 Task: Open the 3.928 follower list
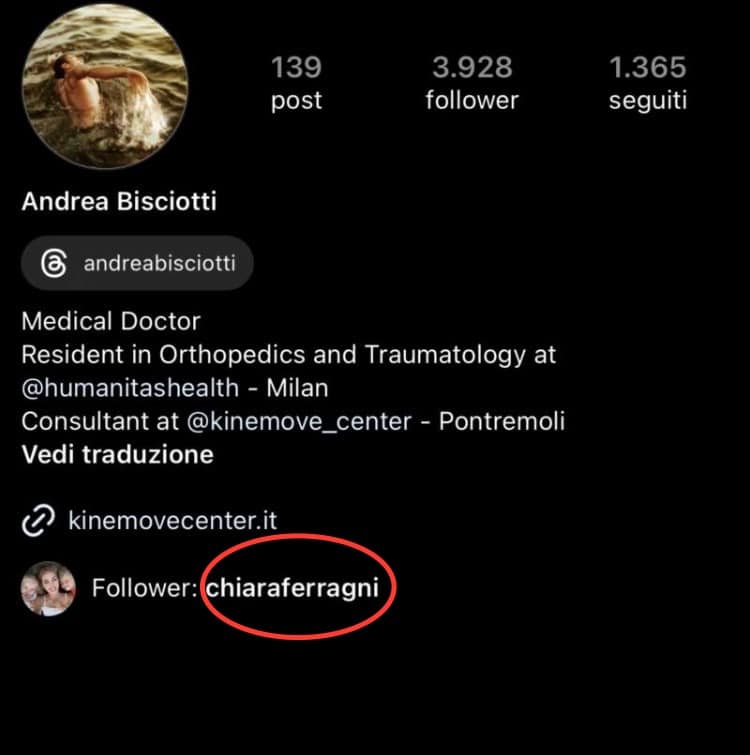(x=472, y=83)
